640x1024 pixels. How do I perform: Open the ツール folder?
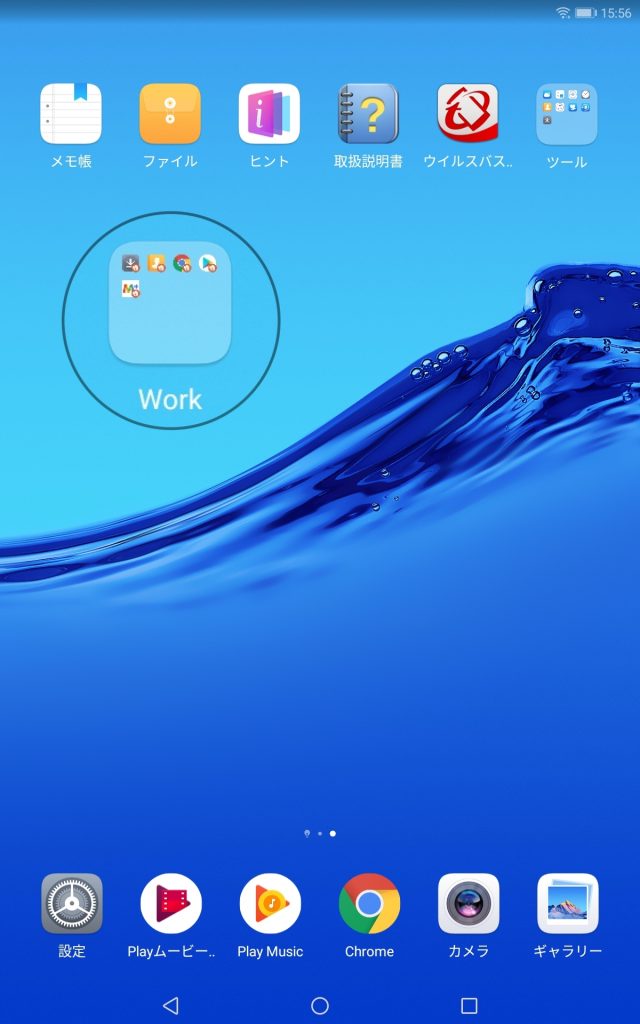[x=567, y=114]
